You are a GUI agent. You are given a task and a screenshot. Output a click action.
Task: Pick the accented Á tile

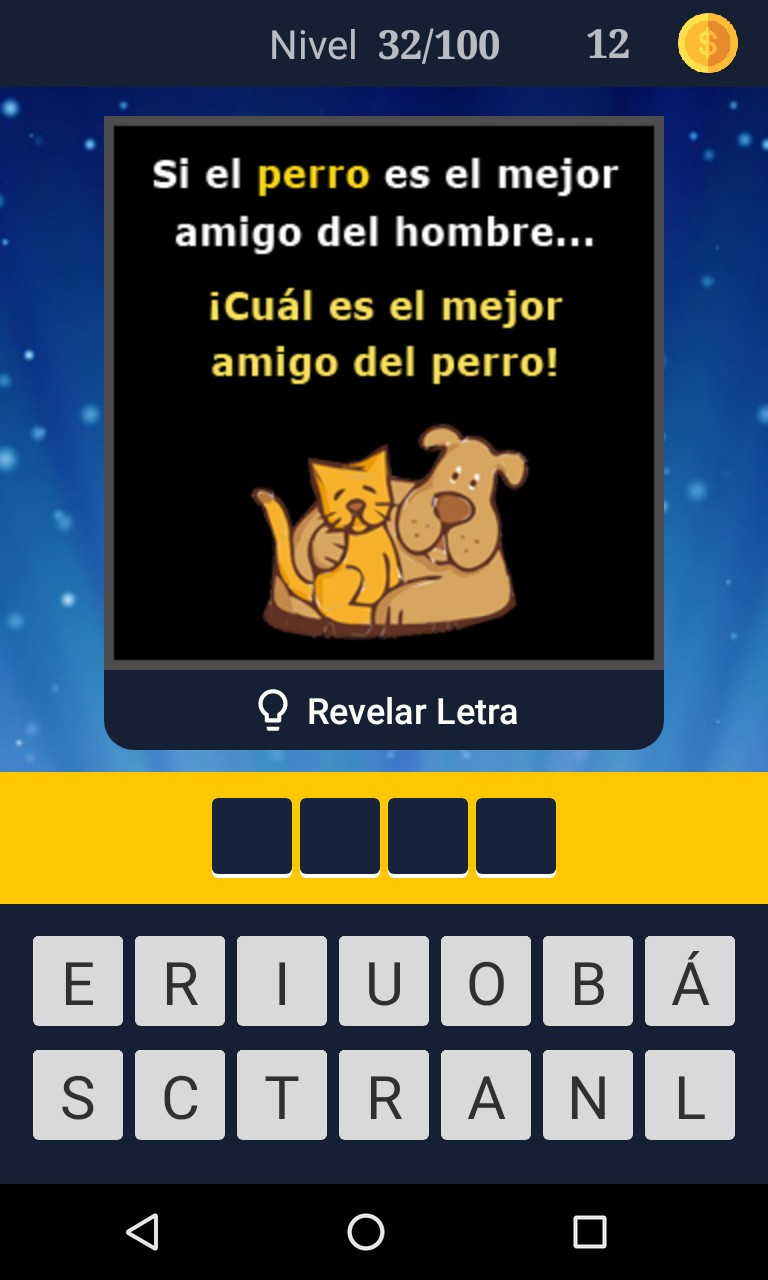[x=690, y=981]
